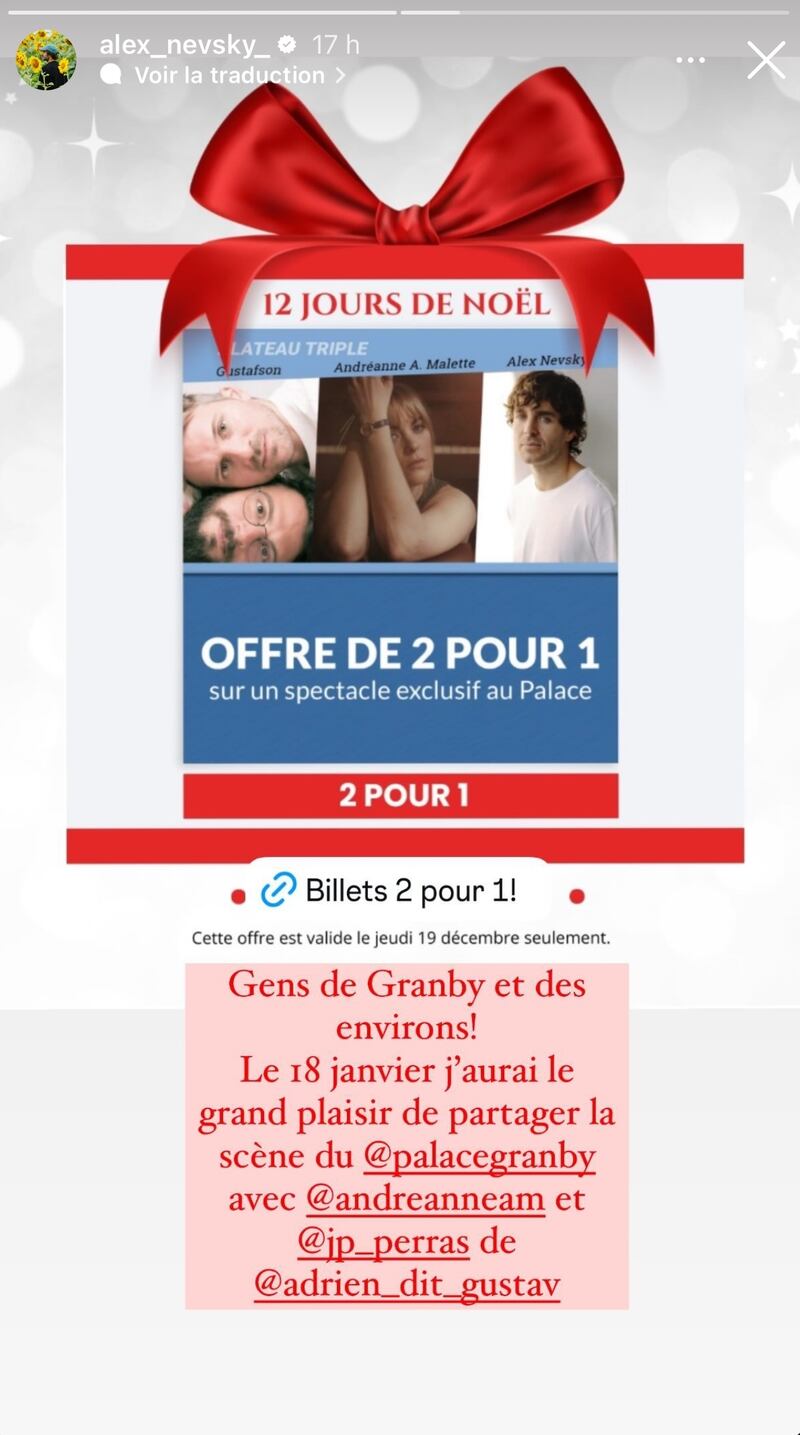Tap the alex_nevsky_ username
The image size is (800, 1435).
tap(186, 45)
